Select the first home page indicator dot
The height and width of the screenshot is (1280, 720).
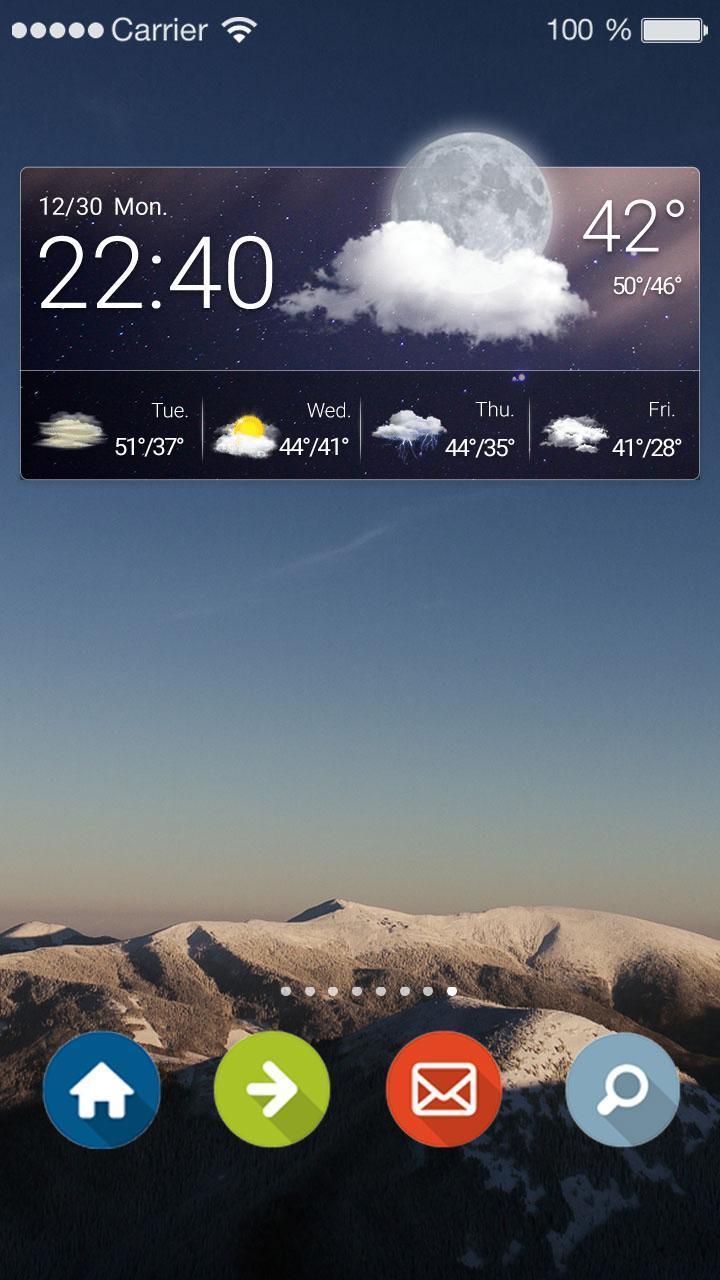(286, 991)
